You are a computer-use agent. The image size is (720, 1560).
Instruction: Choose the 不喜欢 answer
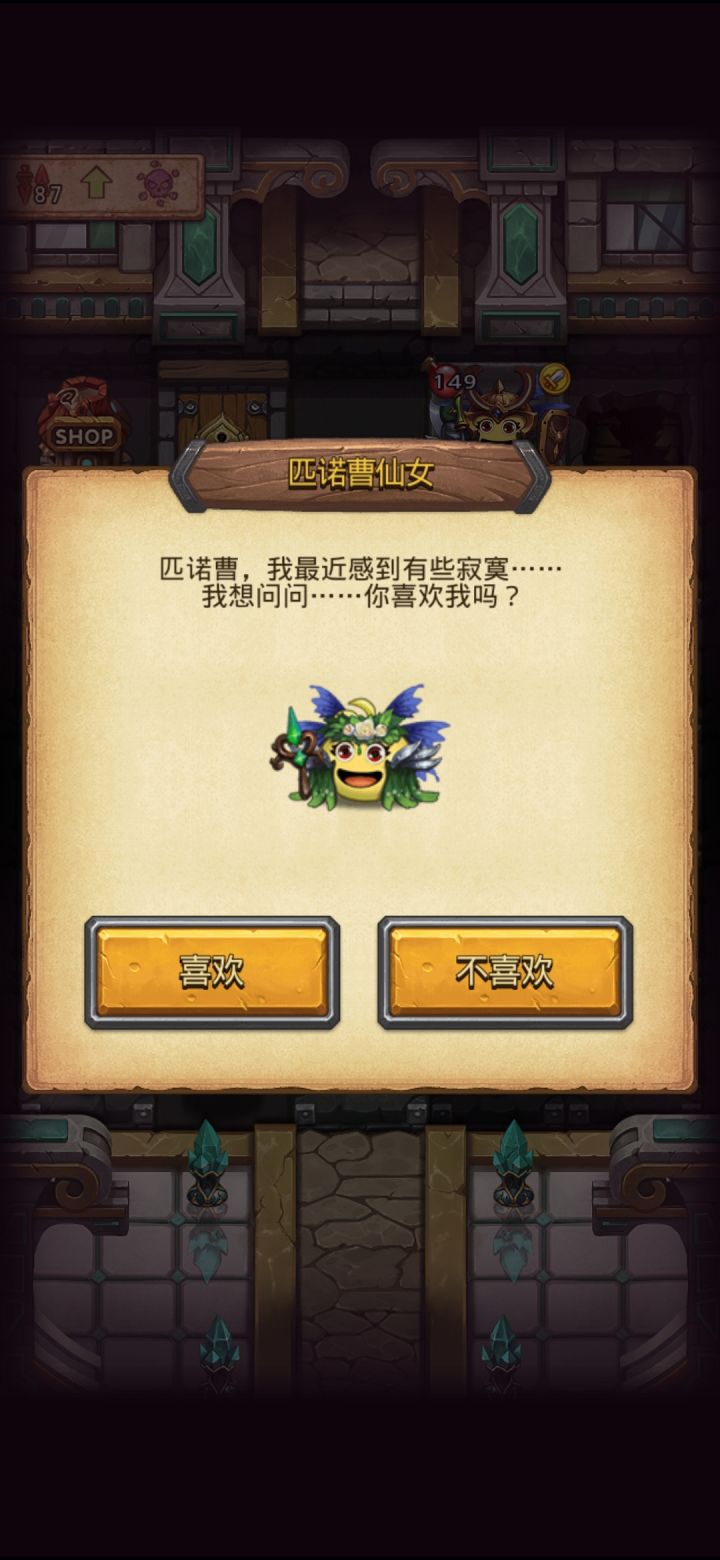pos(505,970)
